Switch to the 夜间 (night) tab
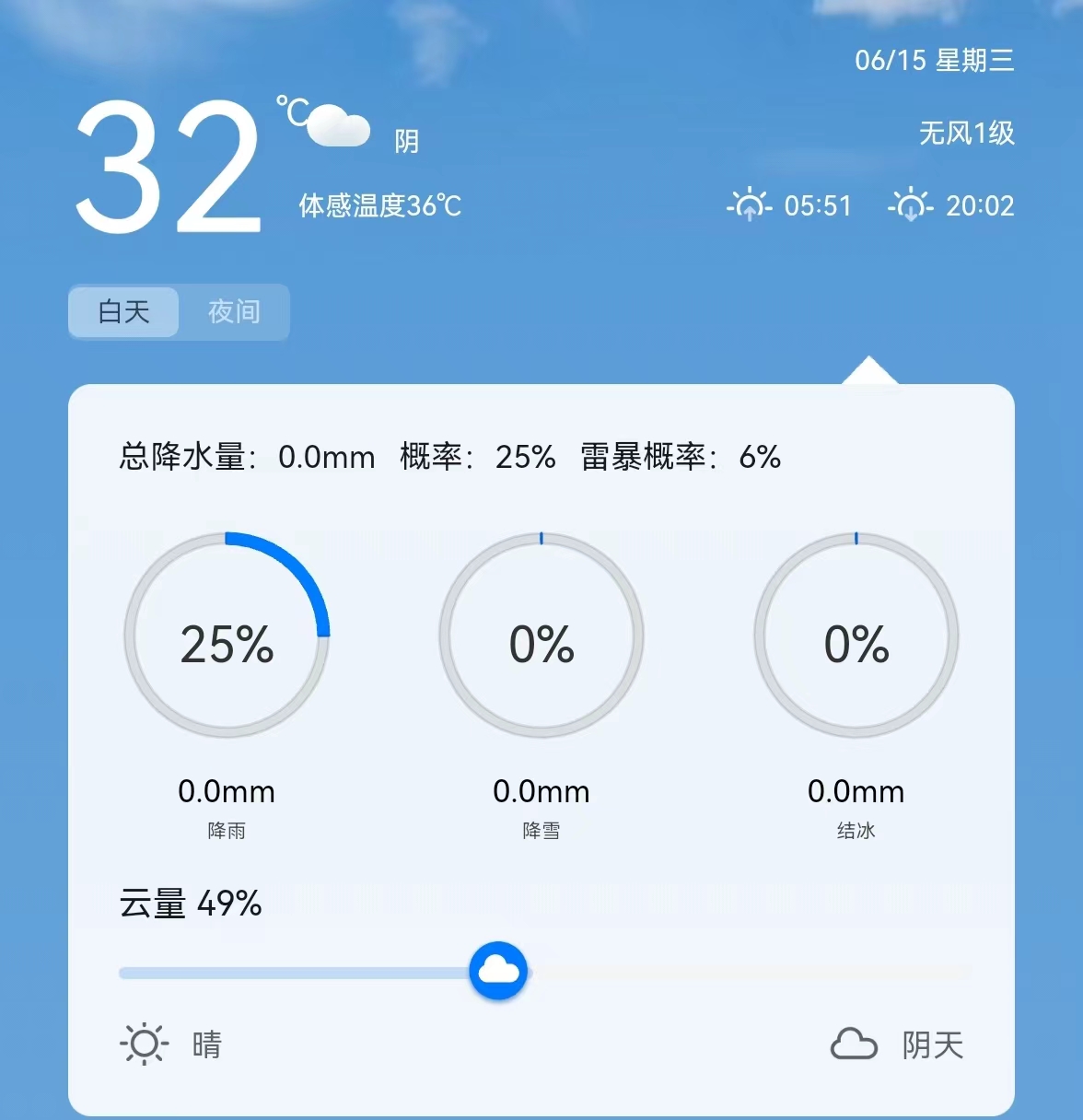This screenshot has height=1120, width=1083. [234, 312]
